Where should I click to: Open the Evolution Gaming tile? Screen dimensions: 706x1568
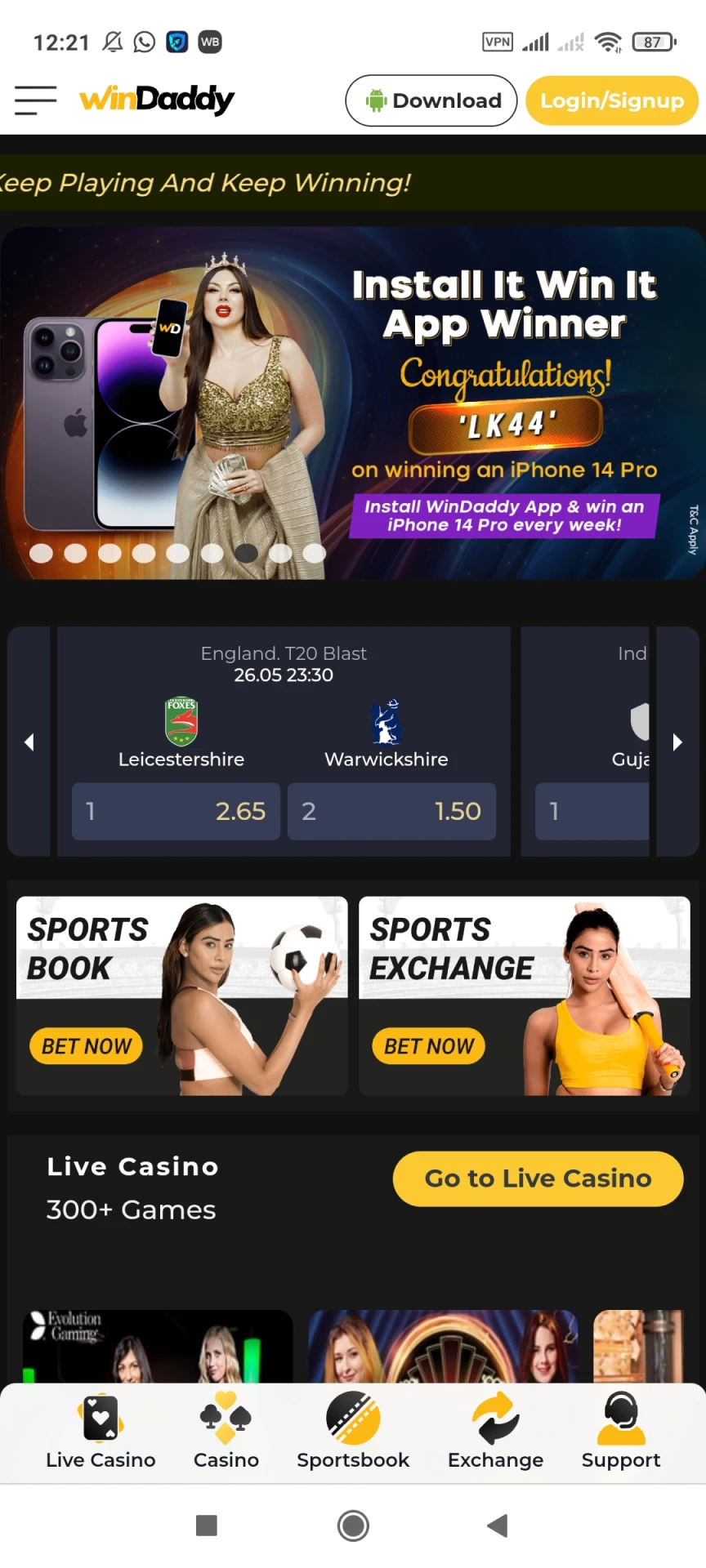point(157,1346)
